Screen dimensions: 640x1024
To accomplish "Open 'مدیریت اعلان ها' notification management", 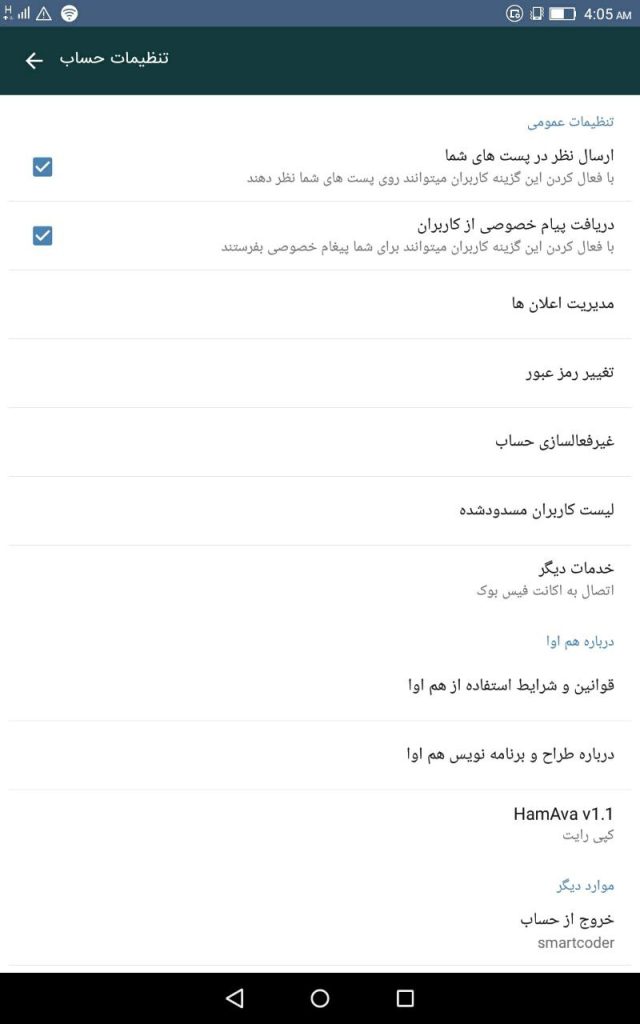I will (x=320, y=304).
